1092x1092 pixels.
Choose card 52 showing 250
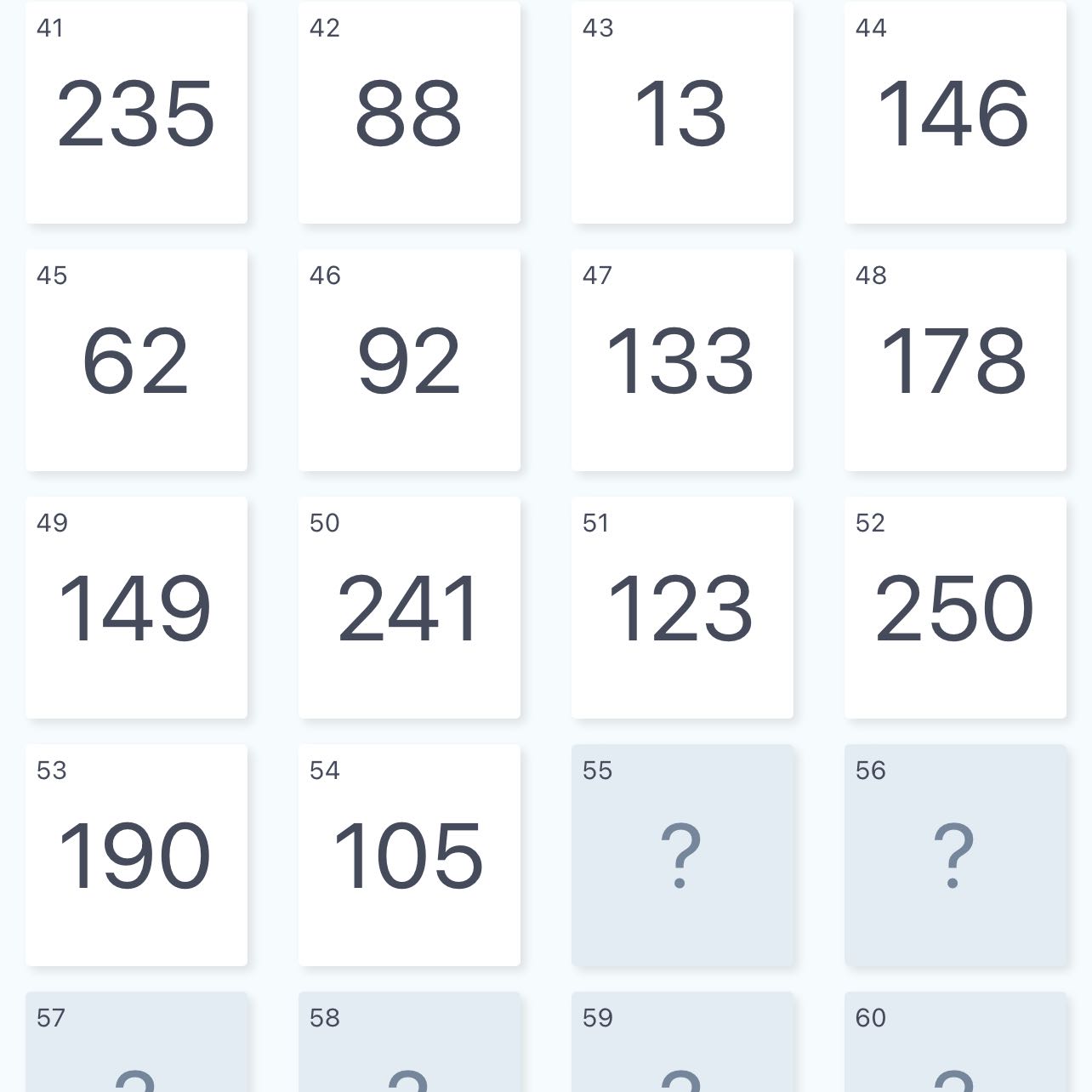[955, 607]
